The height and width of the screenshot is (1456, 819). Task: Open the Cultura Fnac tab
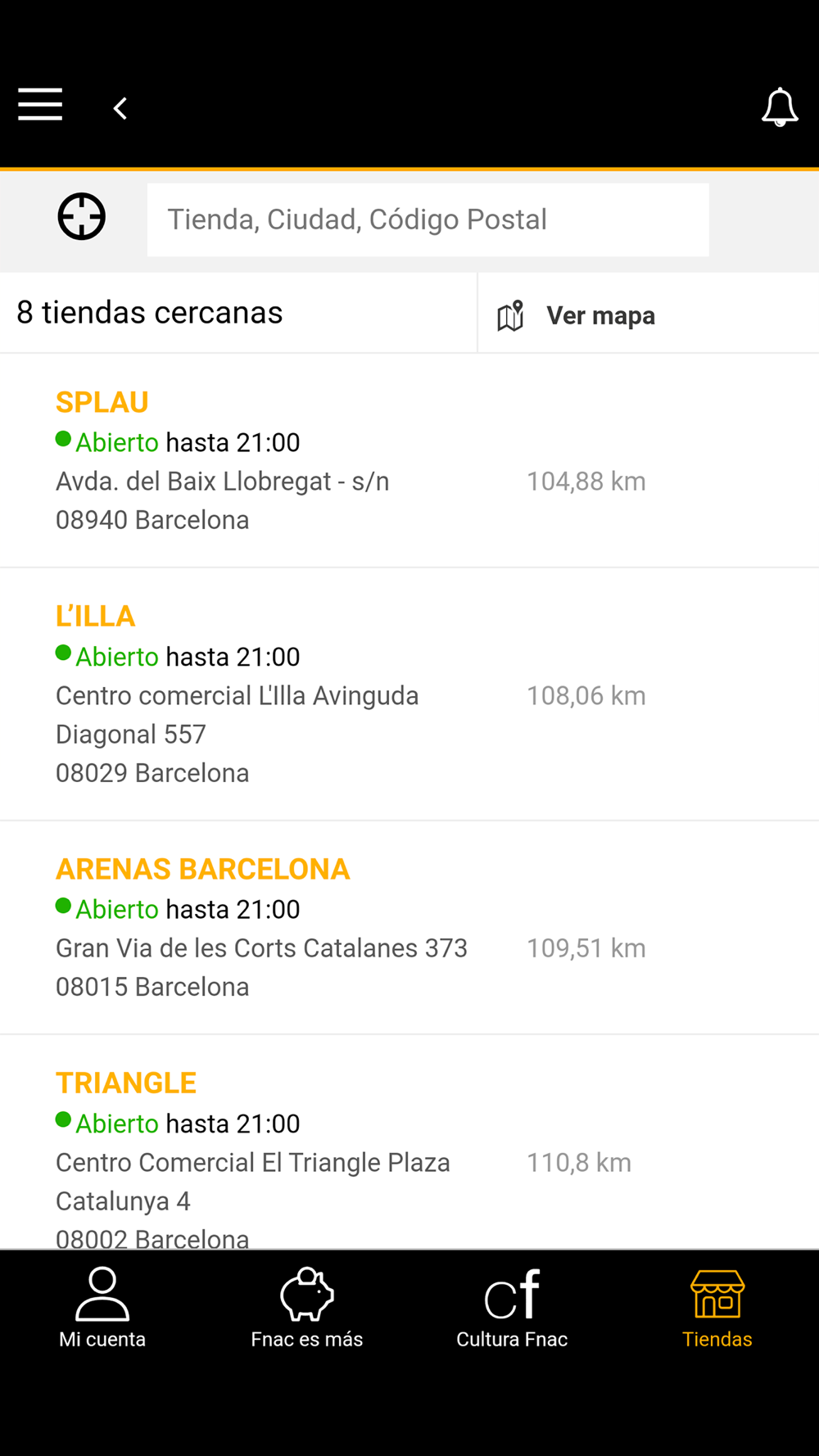pyautogui.click(x=512, y=1308)
